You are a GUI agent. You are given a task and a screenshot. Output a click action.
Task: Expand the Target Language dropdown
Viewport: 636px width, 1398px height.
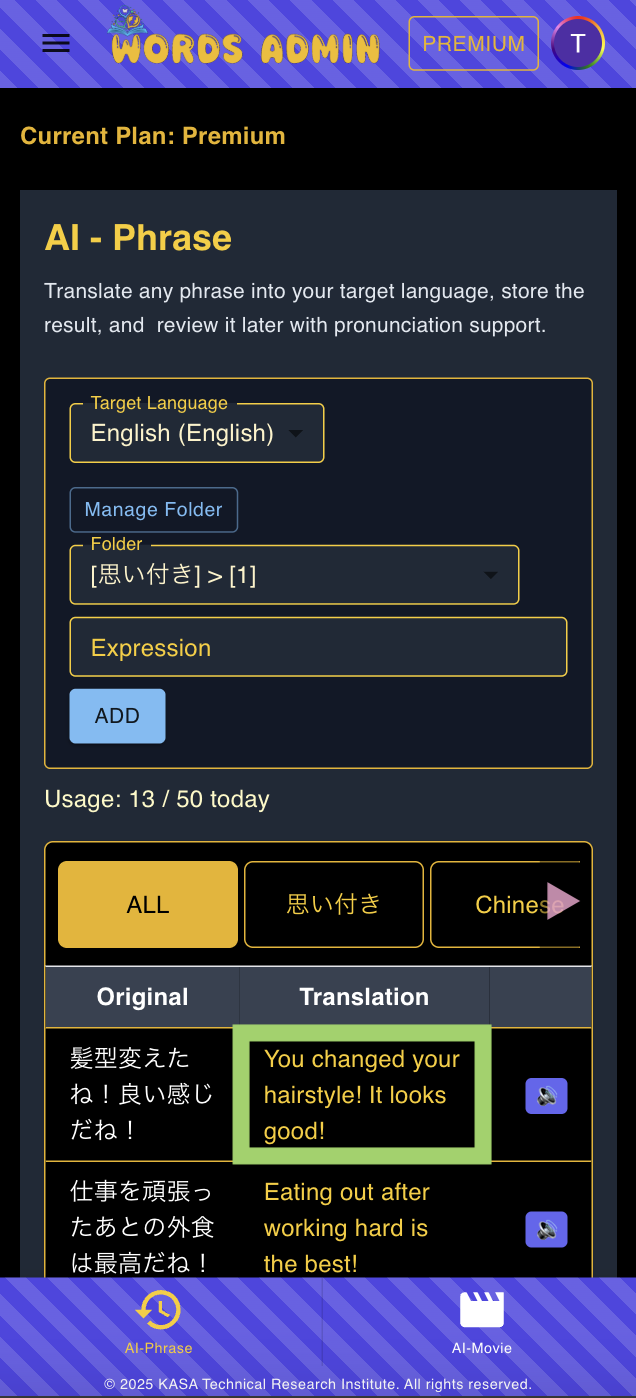197,433
